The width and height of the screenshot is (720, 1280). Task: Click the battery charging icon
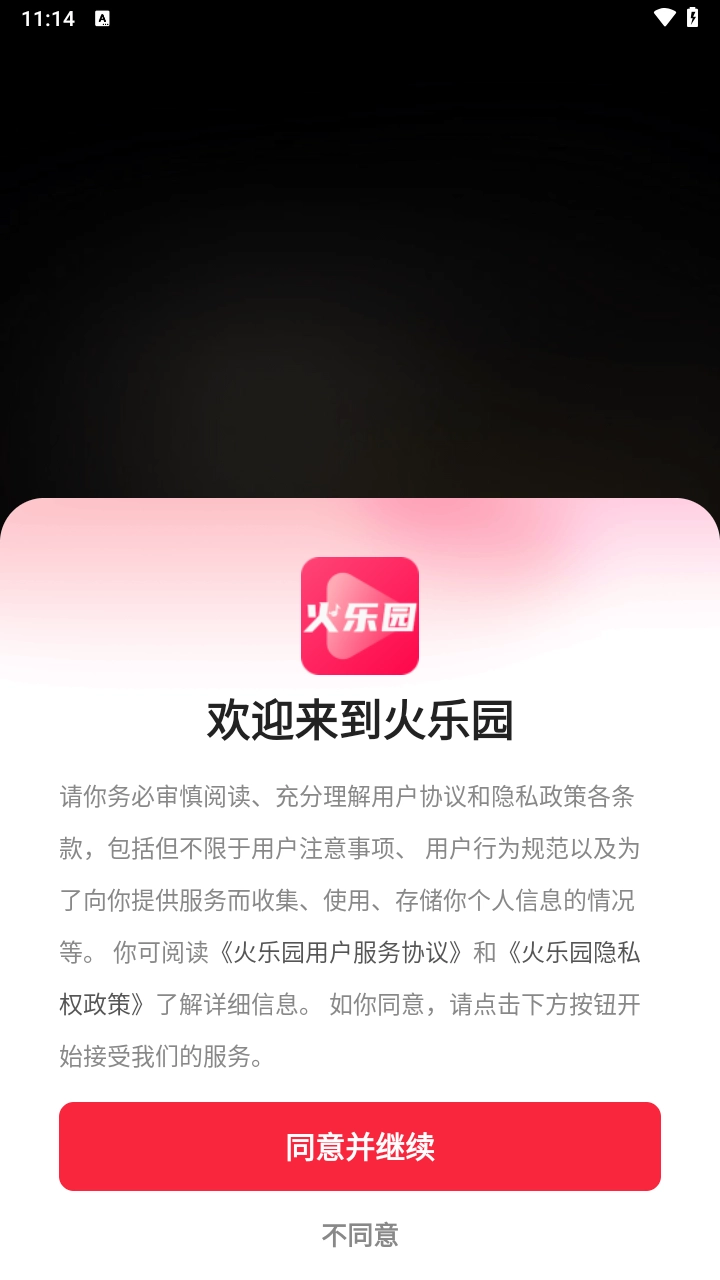pyautogui.click(x=696, y=17)
